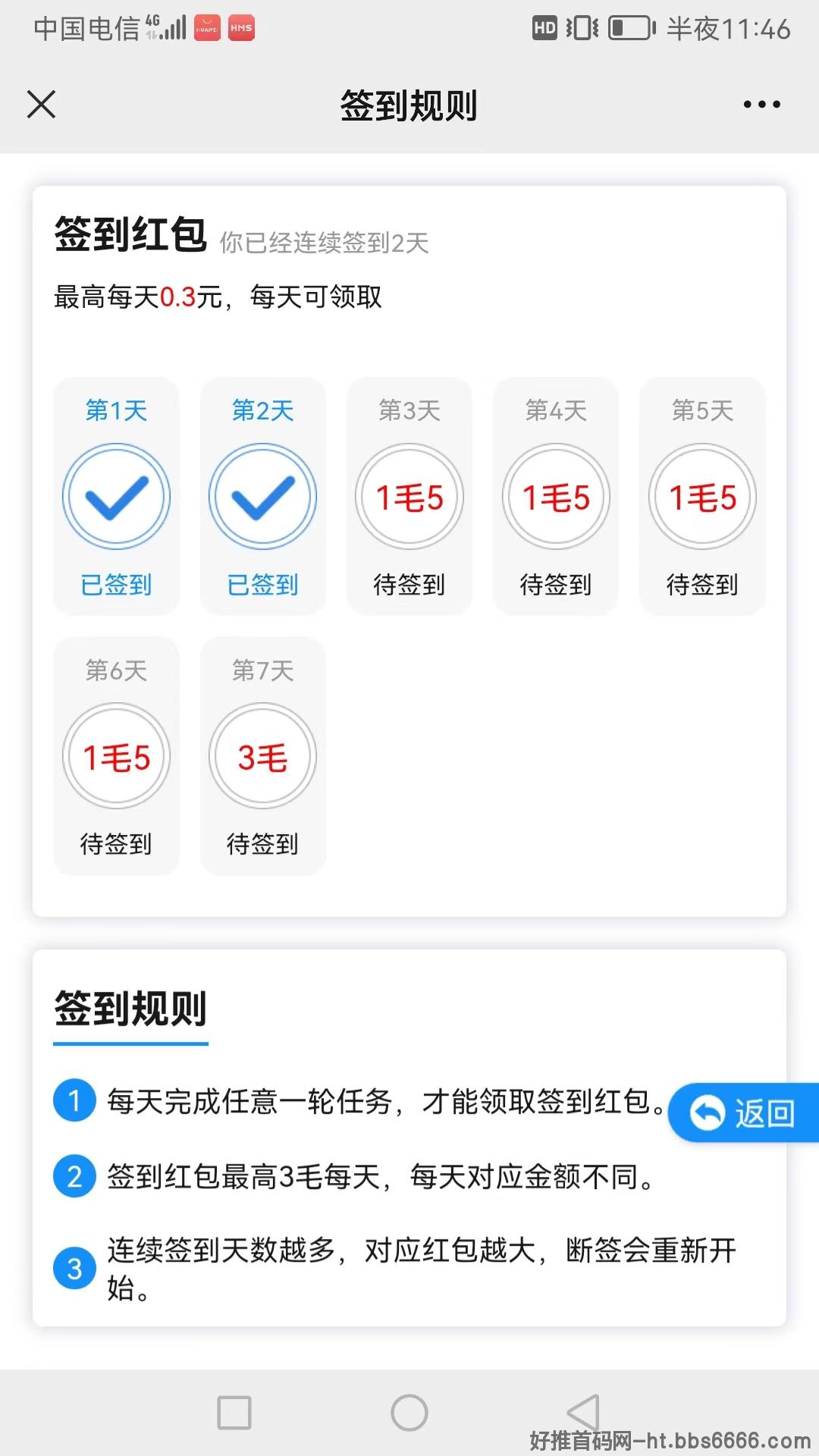Select the 第7天 3毛 check-in card
819x1456 pixels.
[263, 756]
